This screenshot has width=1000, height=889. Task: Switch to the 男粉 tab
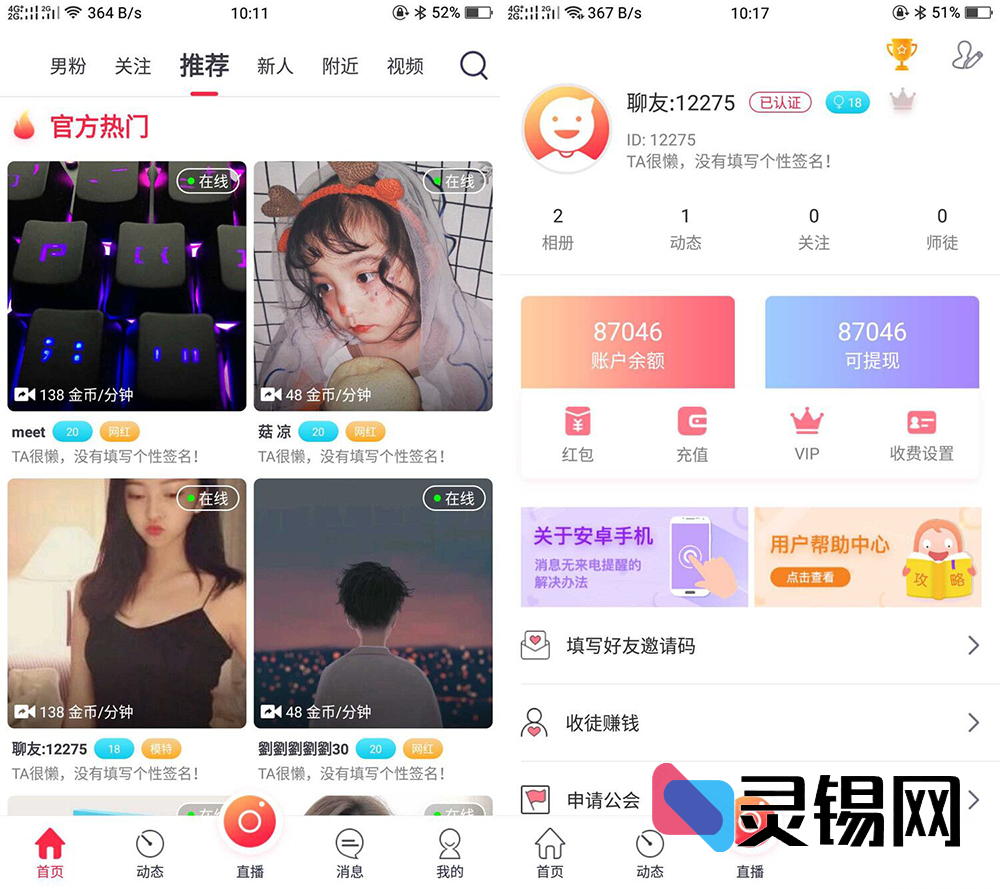pyautogui.click(x=68, y=67)
